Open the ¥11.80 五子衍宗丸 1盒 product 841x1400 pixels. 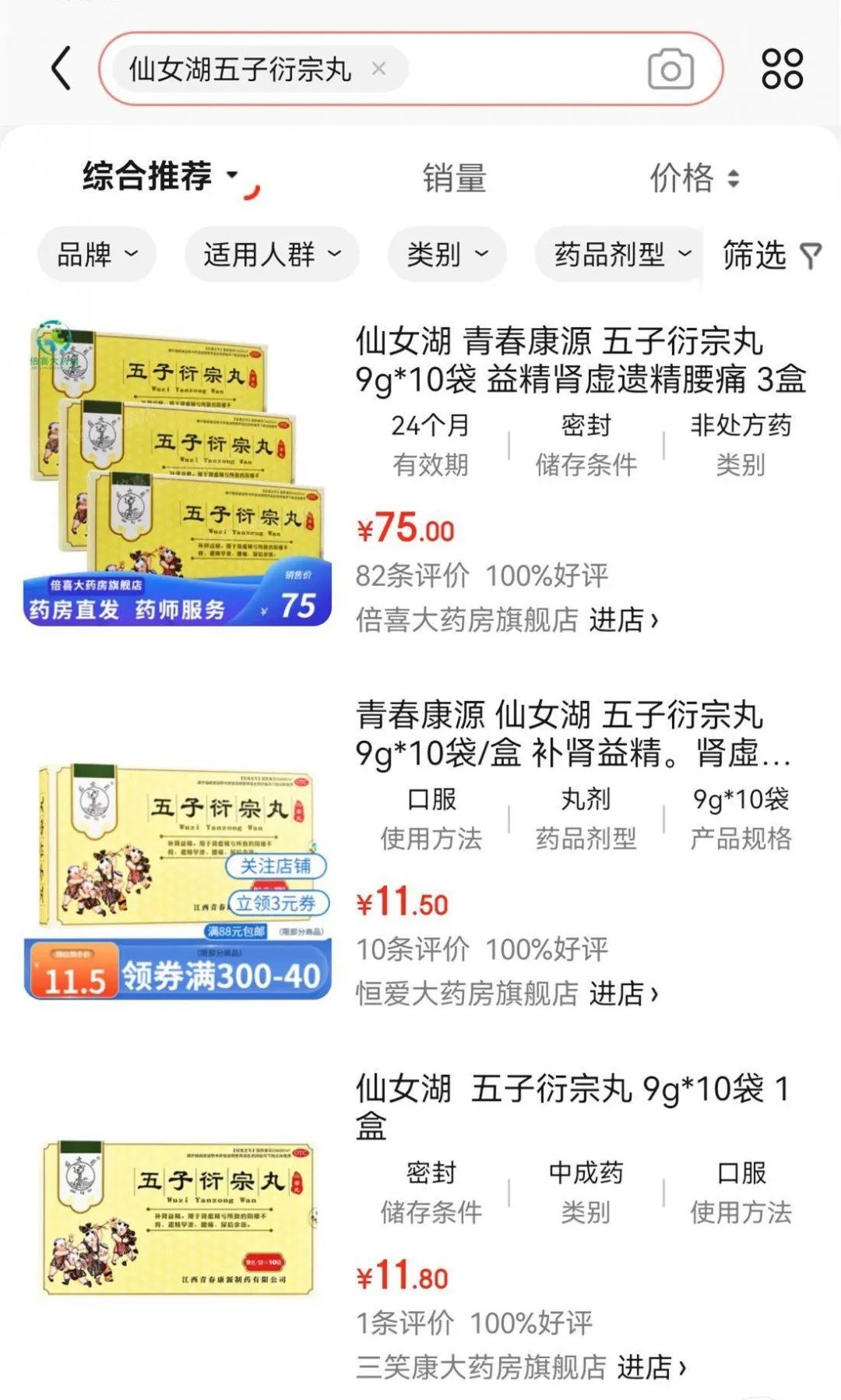click(572, 1105)
